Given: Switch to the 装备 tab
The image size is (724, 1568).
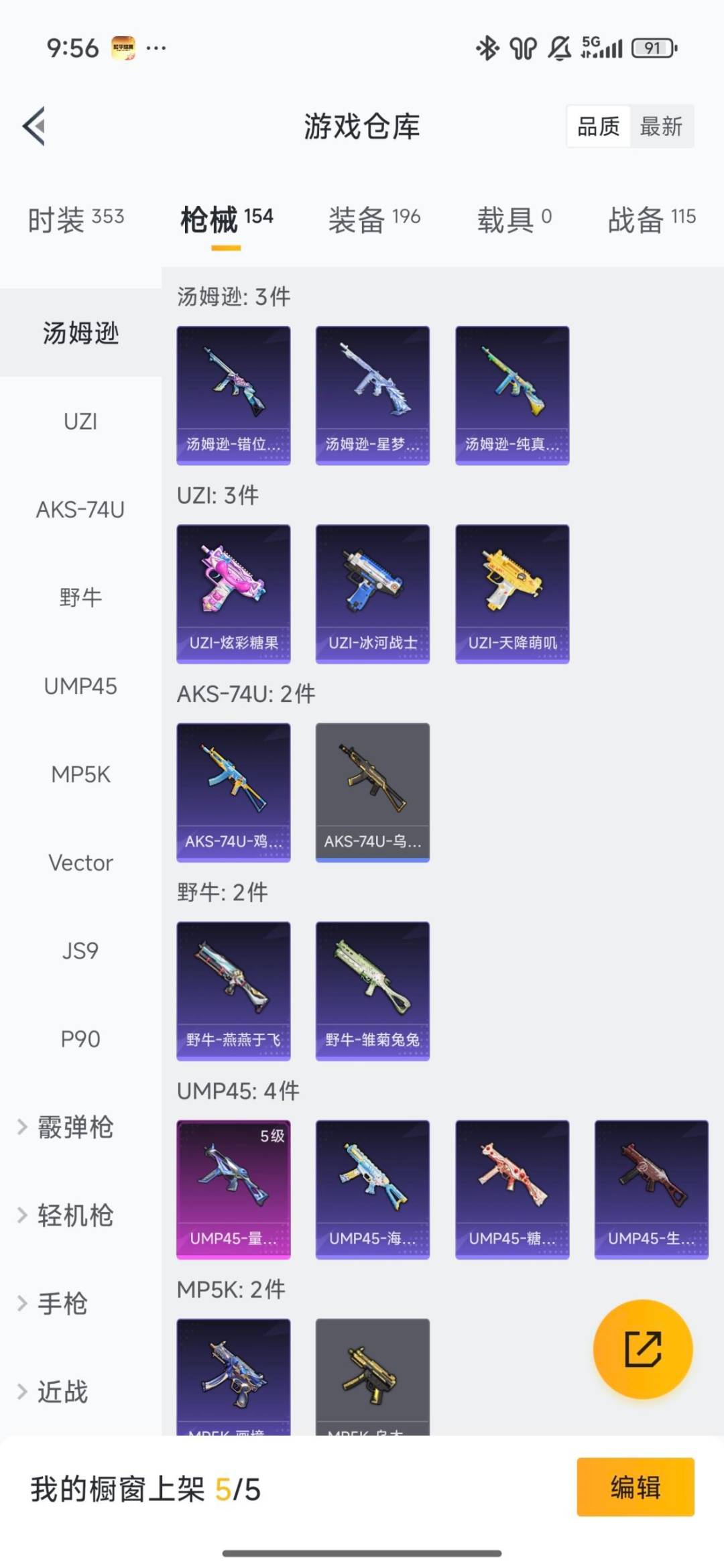Looking at the screenshot, I should [x=374, y=219].
